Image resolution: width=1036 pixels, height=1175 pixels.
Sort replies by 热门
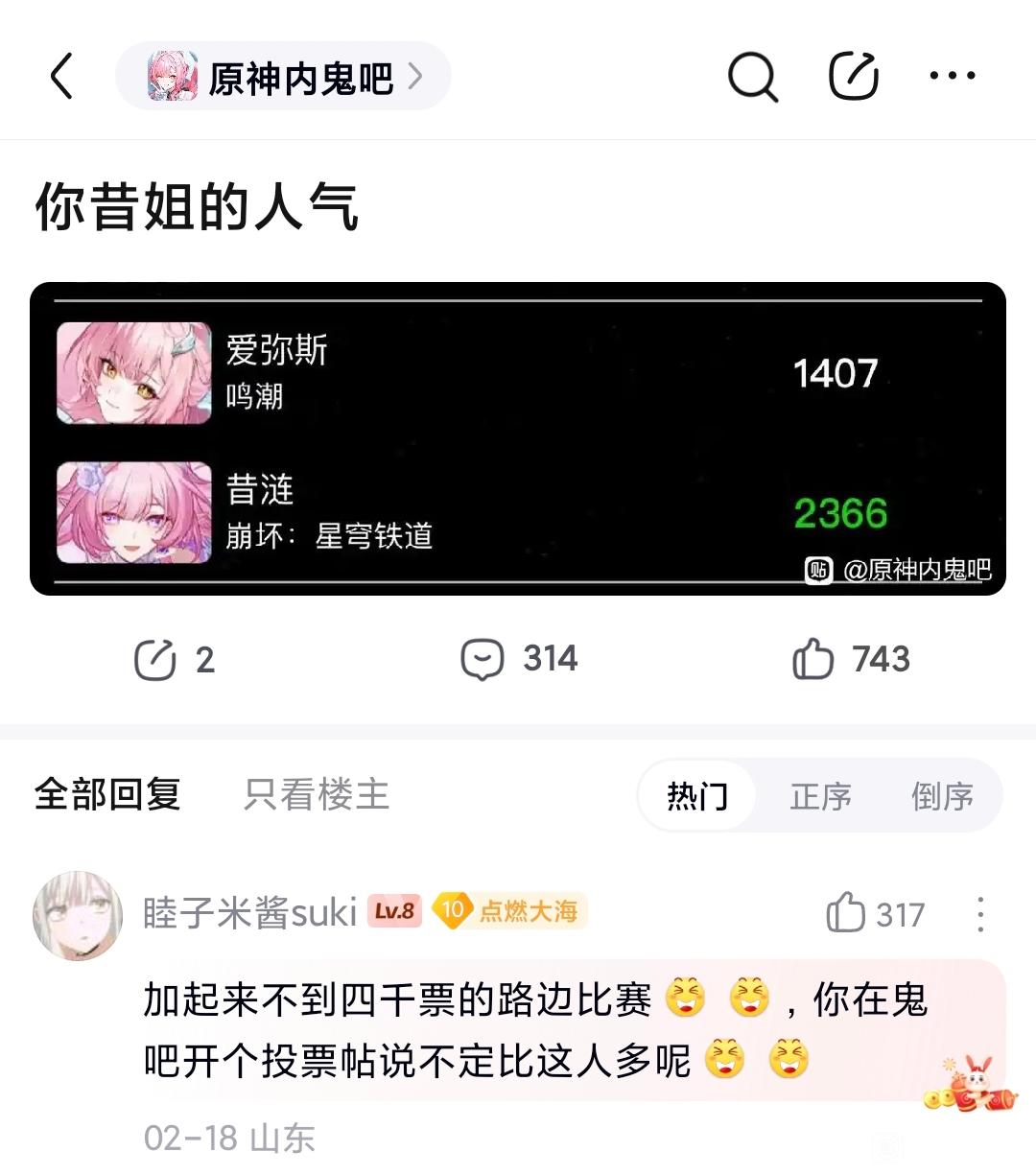[697, 796]
